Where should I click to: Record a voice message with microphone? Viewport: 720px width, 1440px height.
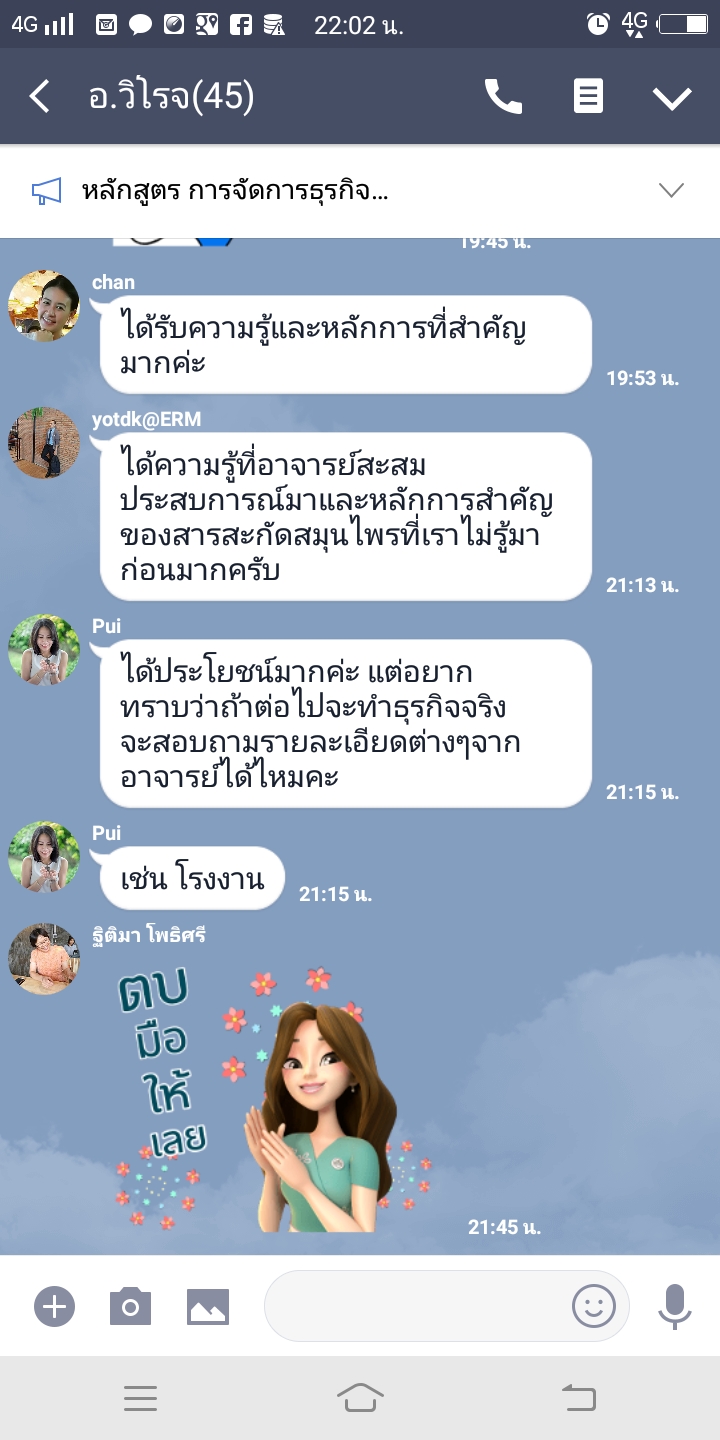click(x=675, y=1306)
